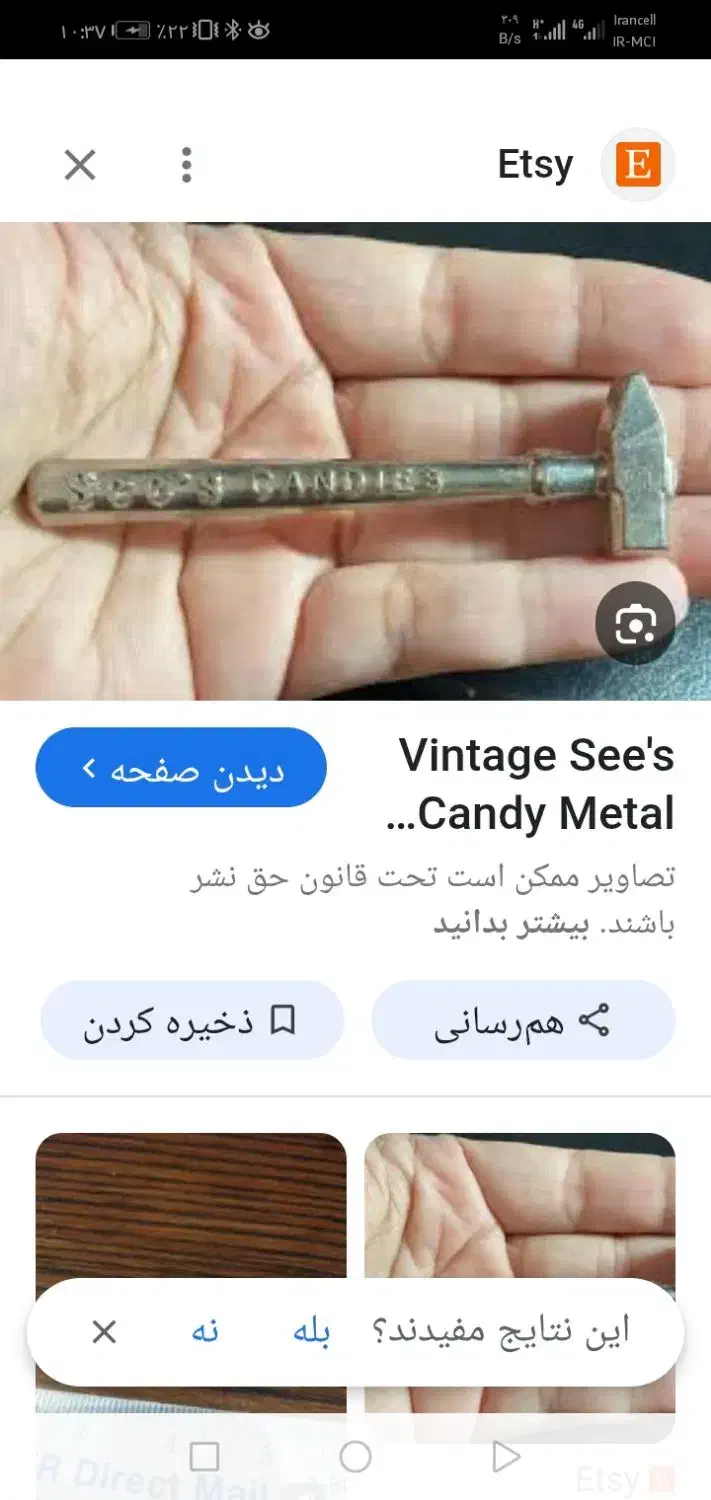
Task: Tap the blue 'دیدن صفحه' visit page button
Action: coord(181,768)
